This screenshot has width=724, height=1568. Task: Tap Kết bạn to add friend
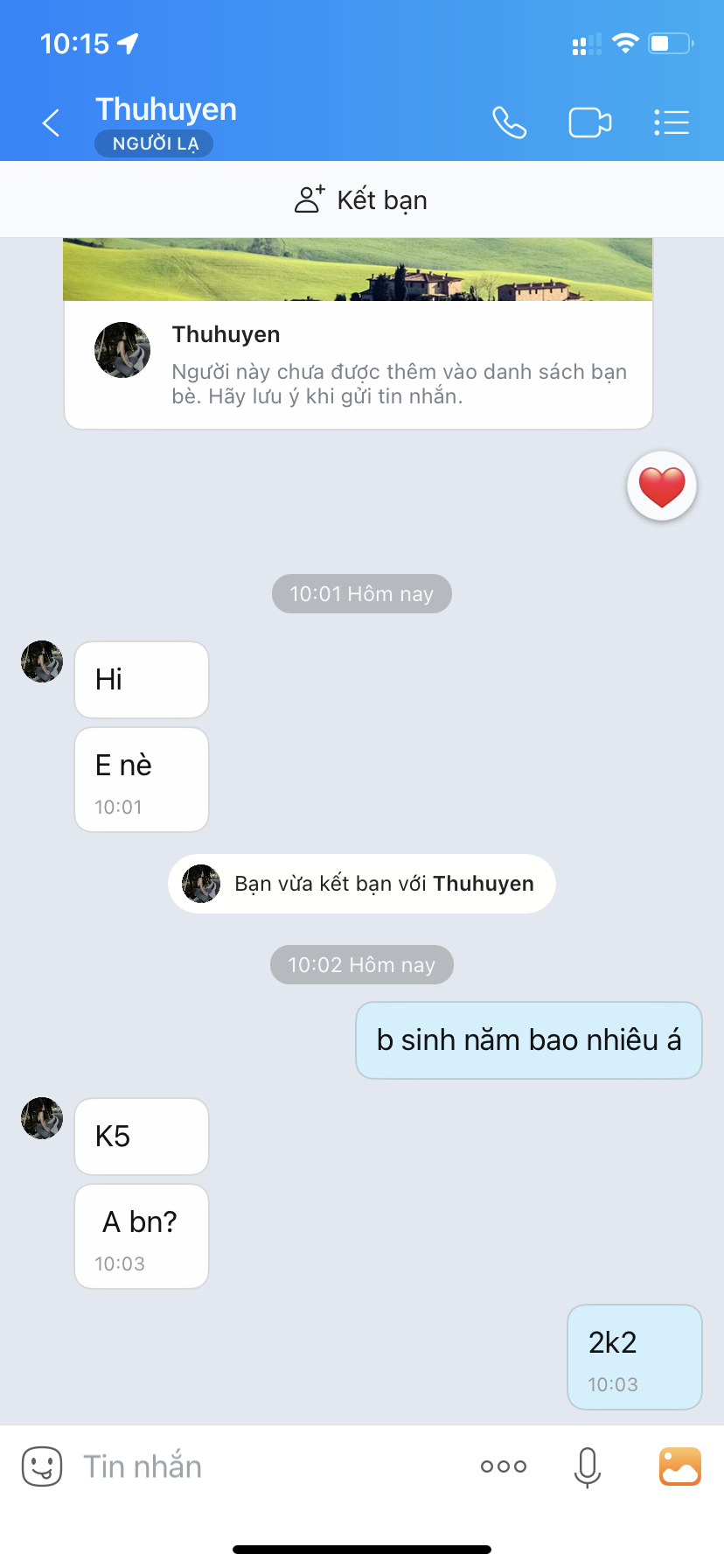pos(361,199)
